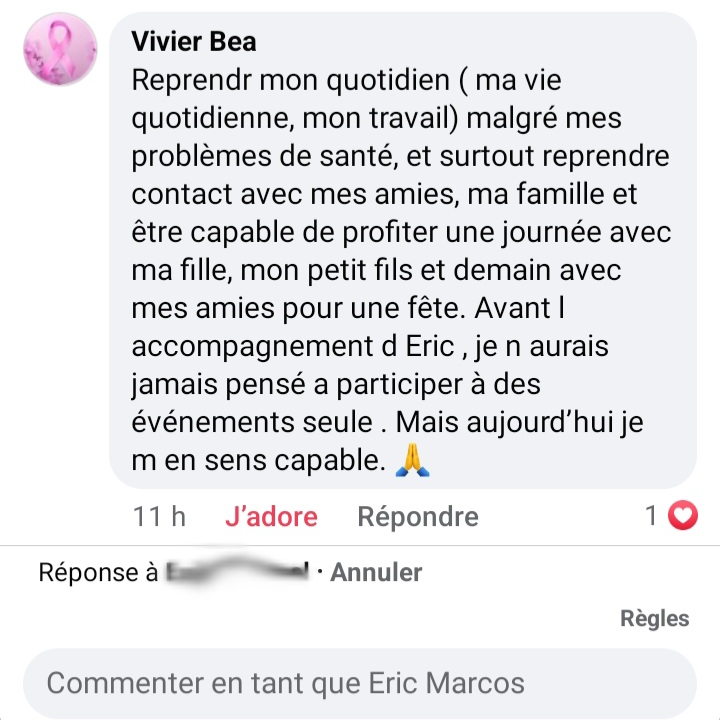Open Vivier Bea's profile name link
This screenshot has width=720, height=720.
click(x=194, y=41)
